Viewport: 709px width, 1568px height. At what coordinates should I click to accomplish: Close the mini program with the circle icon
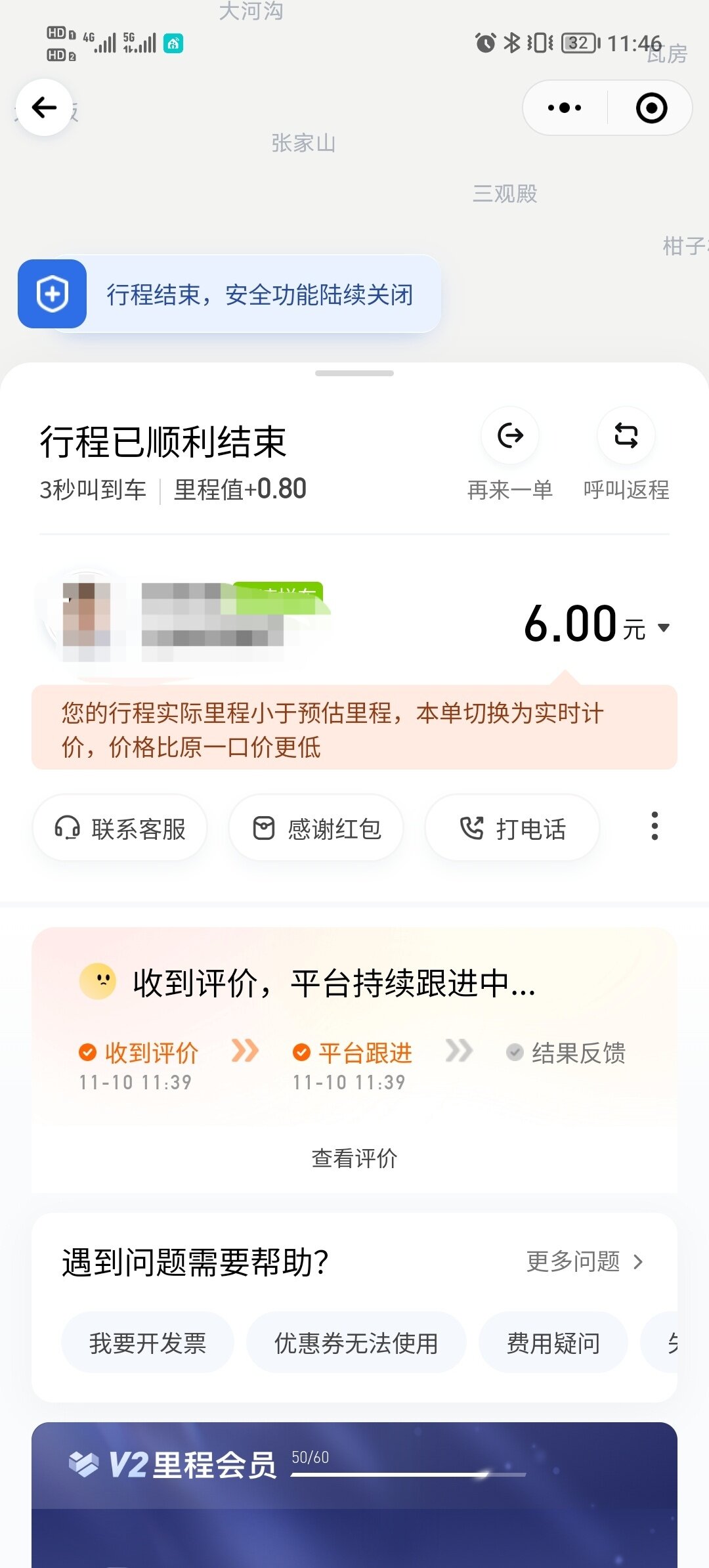(x=651, y=108)
